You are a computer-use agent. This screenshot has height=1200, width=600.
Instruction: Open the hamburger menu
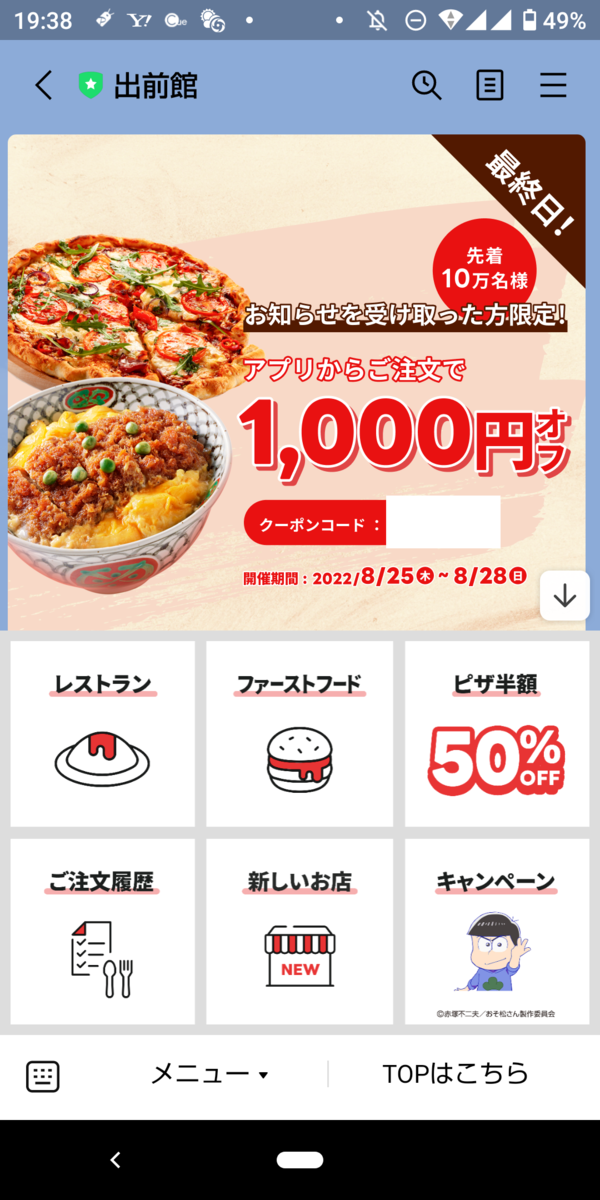(553, 86)
